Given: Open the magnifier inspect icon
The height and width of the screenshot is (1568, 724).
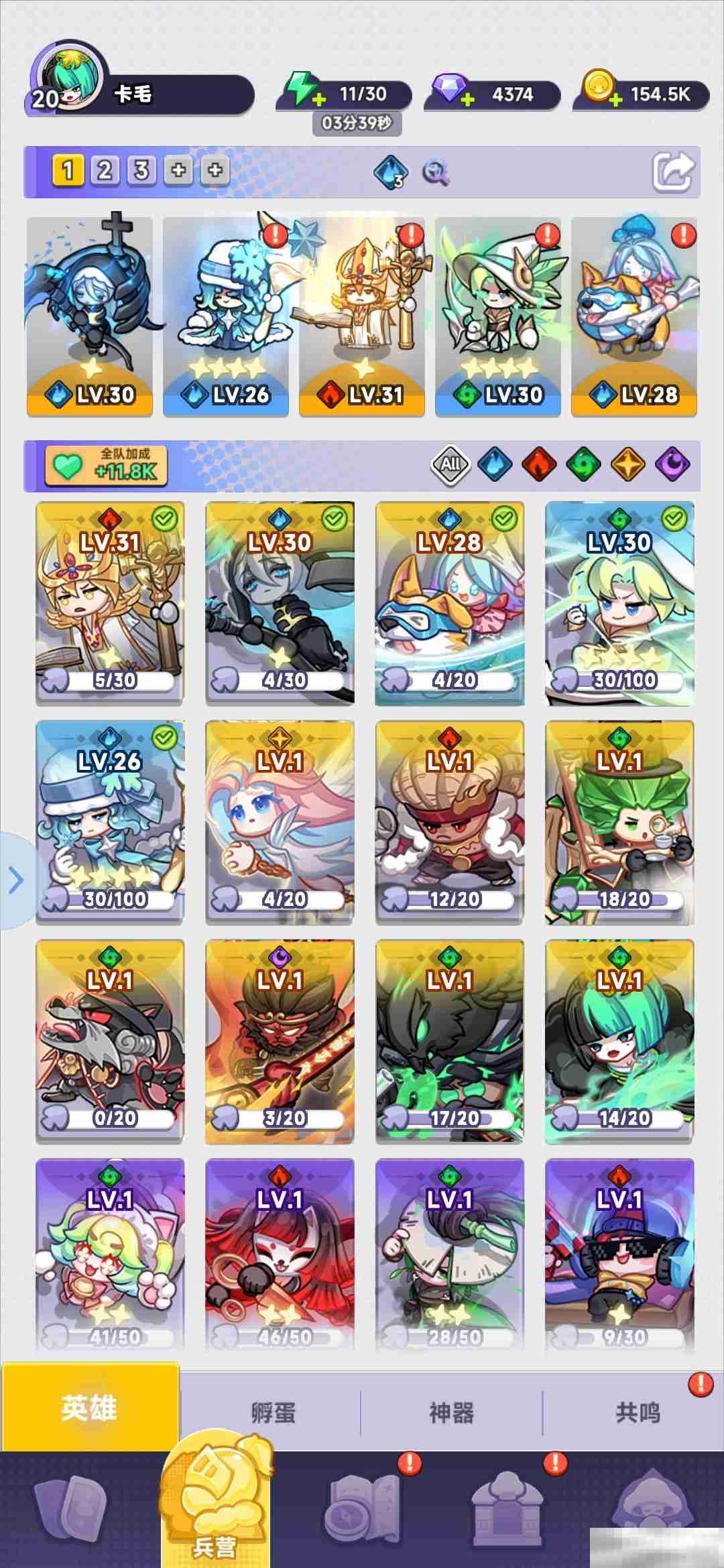Looking at the screenshot, I should point(436,173).
